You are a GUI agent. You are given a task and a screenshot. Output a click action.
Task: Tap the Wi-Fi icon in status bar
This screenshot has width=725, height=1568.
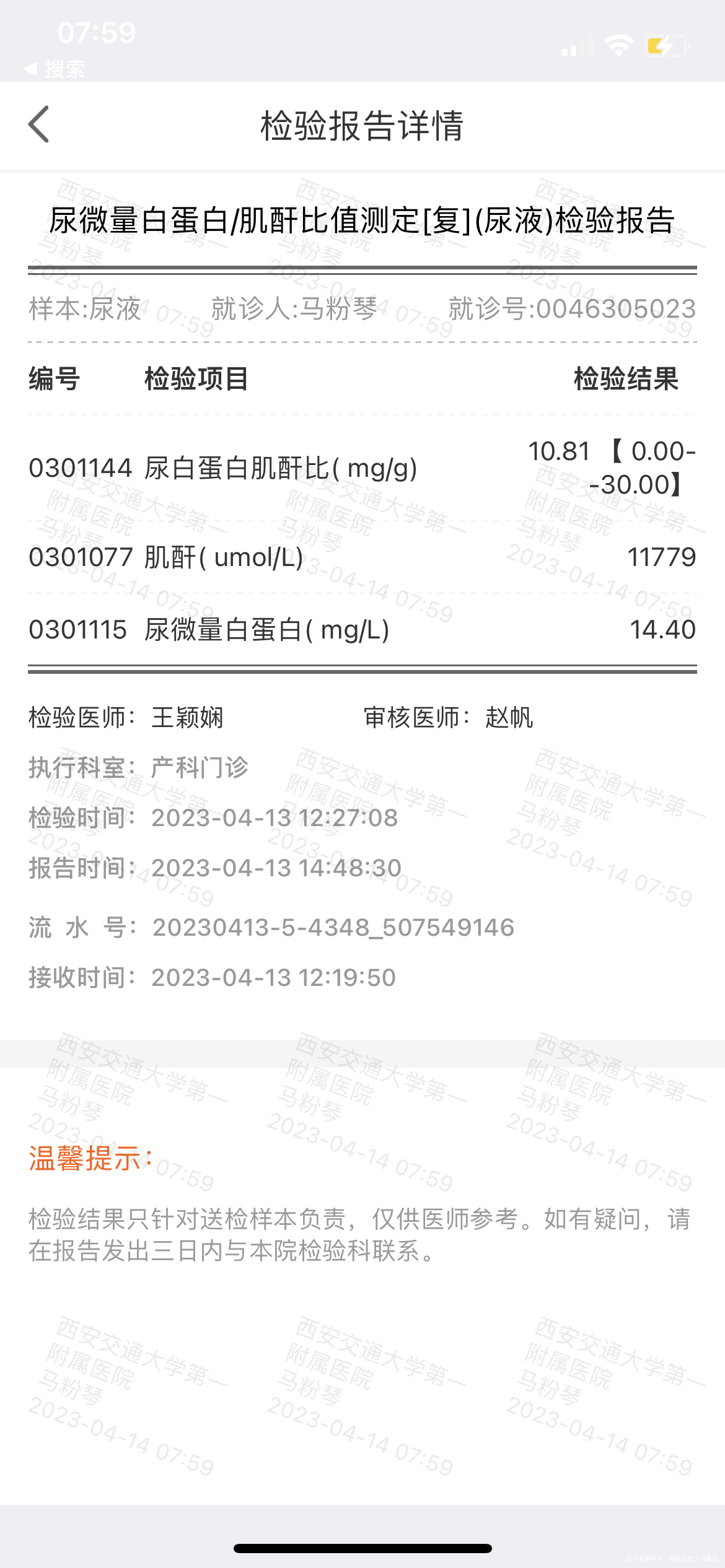pos(619,44)
